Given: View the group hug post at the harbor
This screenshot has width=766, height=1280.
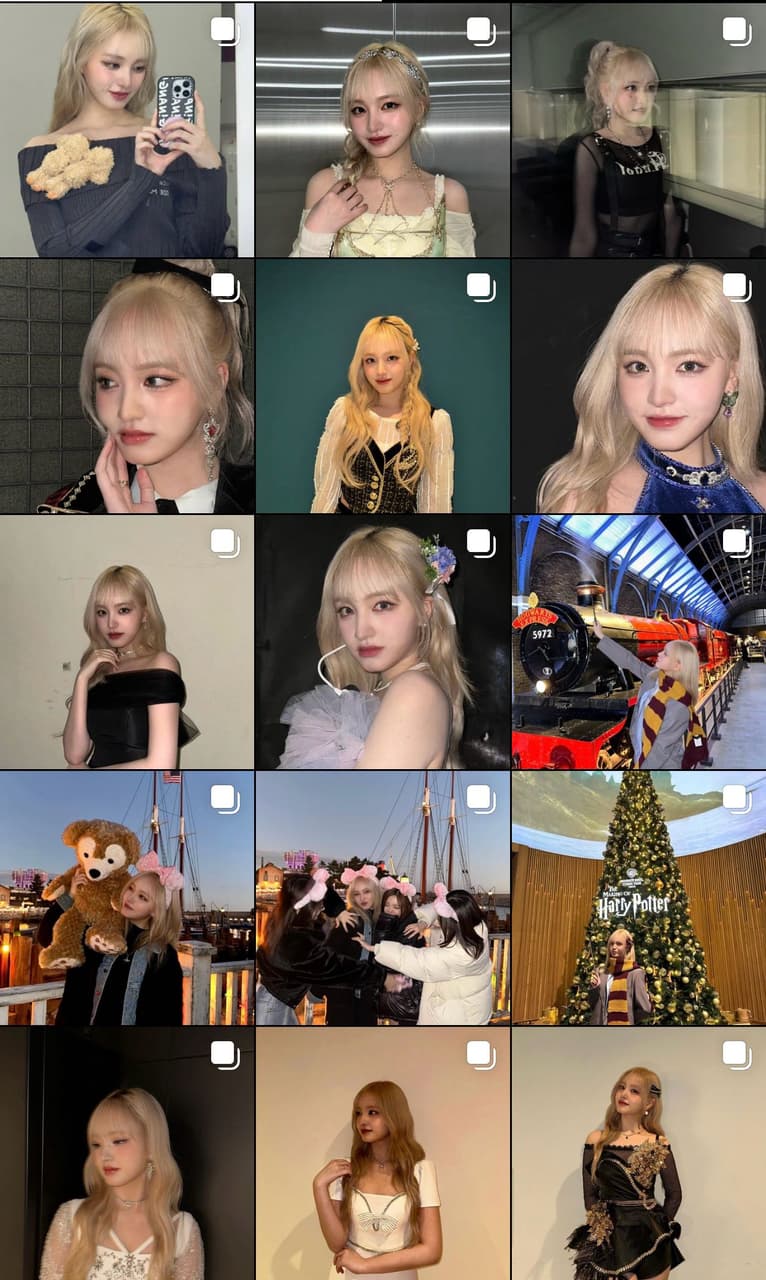Looking at the screenshot, I should 382,898.
